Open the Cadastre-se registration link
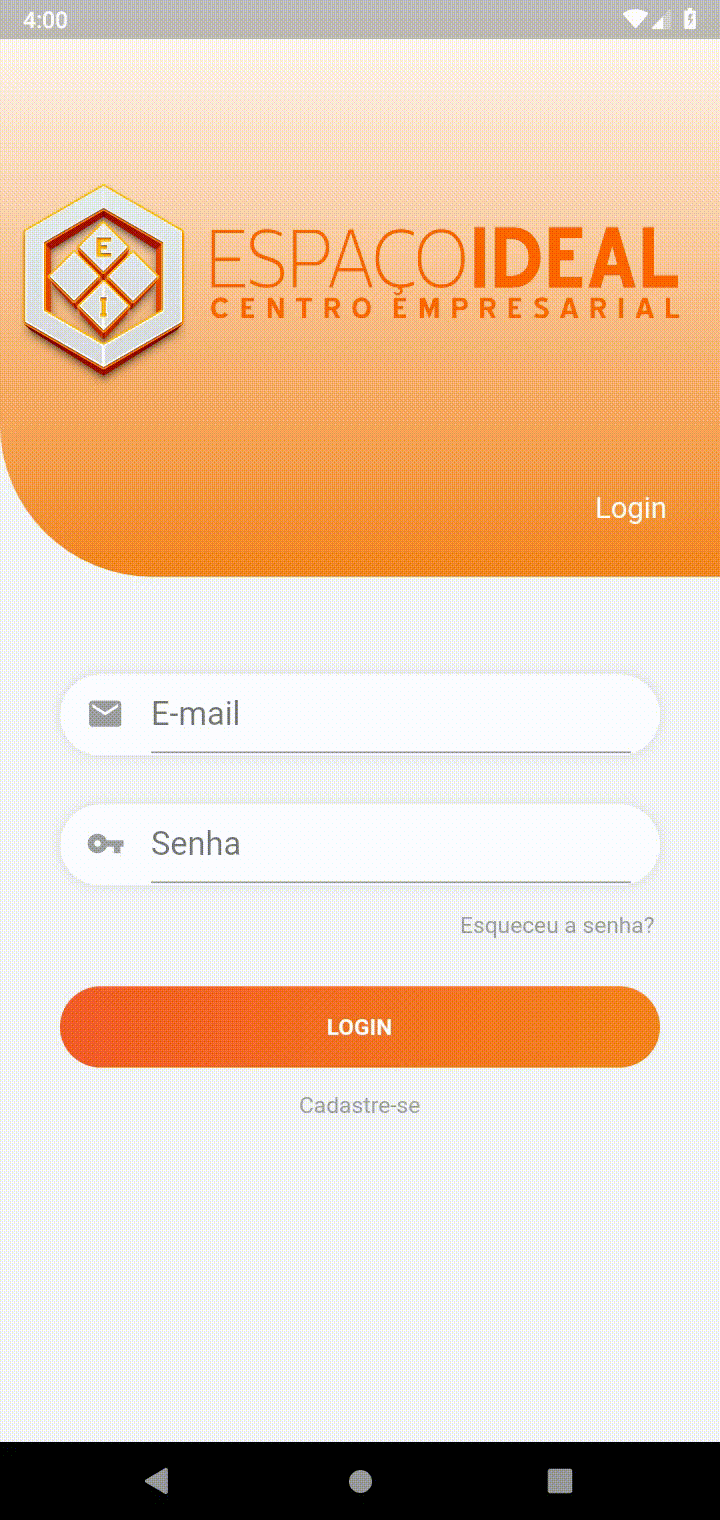Viewport: 720px width, 1520px height. tap(360, 1105)
